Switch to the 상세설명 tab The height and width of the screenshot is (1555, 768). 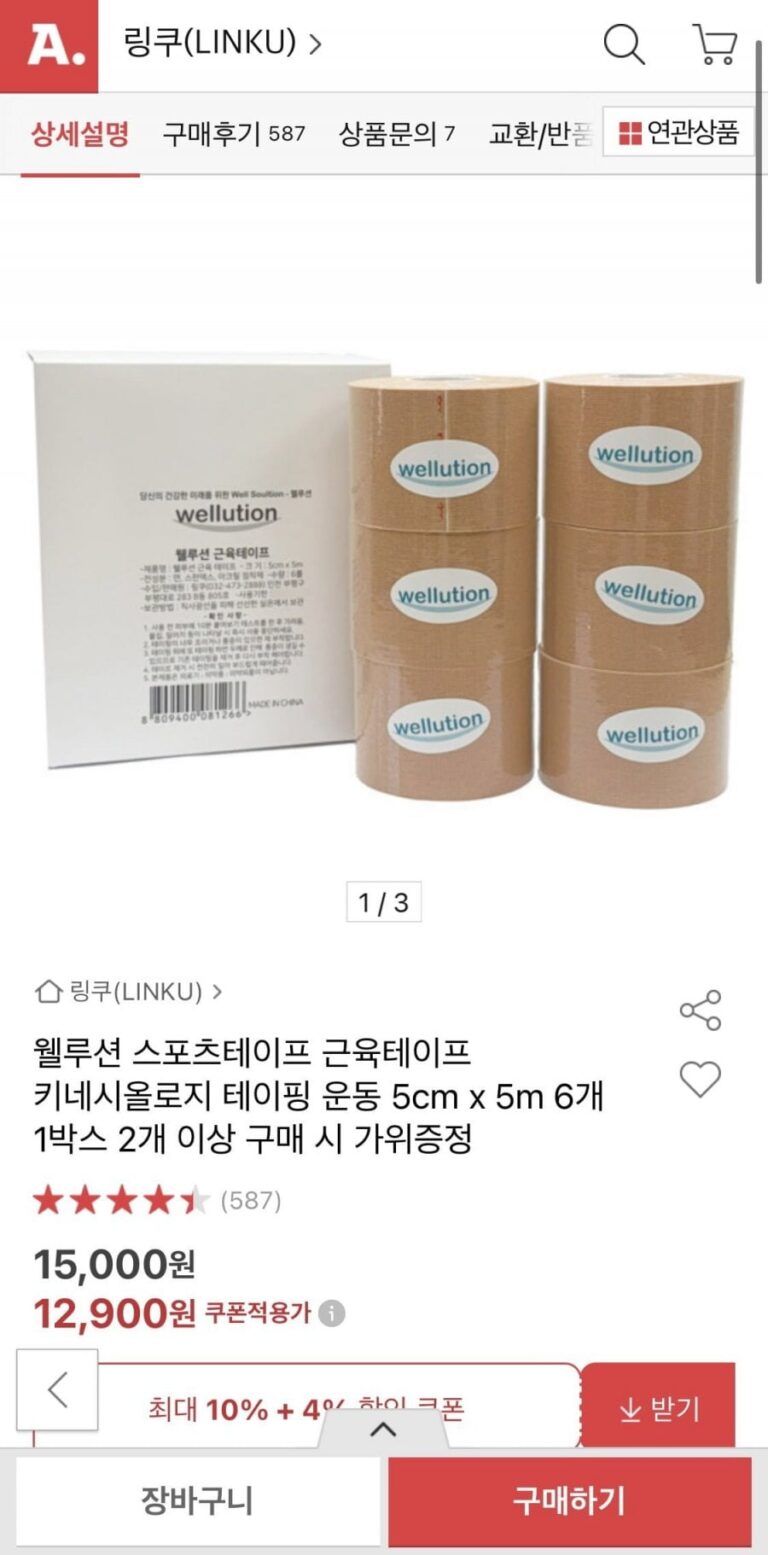(80, 133)
